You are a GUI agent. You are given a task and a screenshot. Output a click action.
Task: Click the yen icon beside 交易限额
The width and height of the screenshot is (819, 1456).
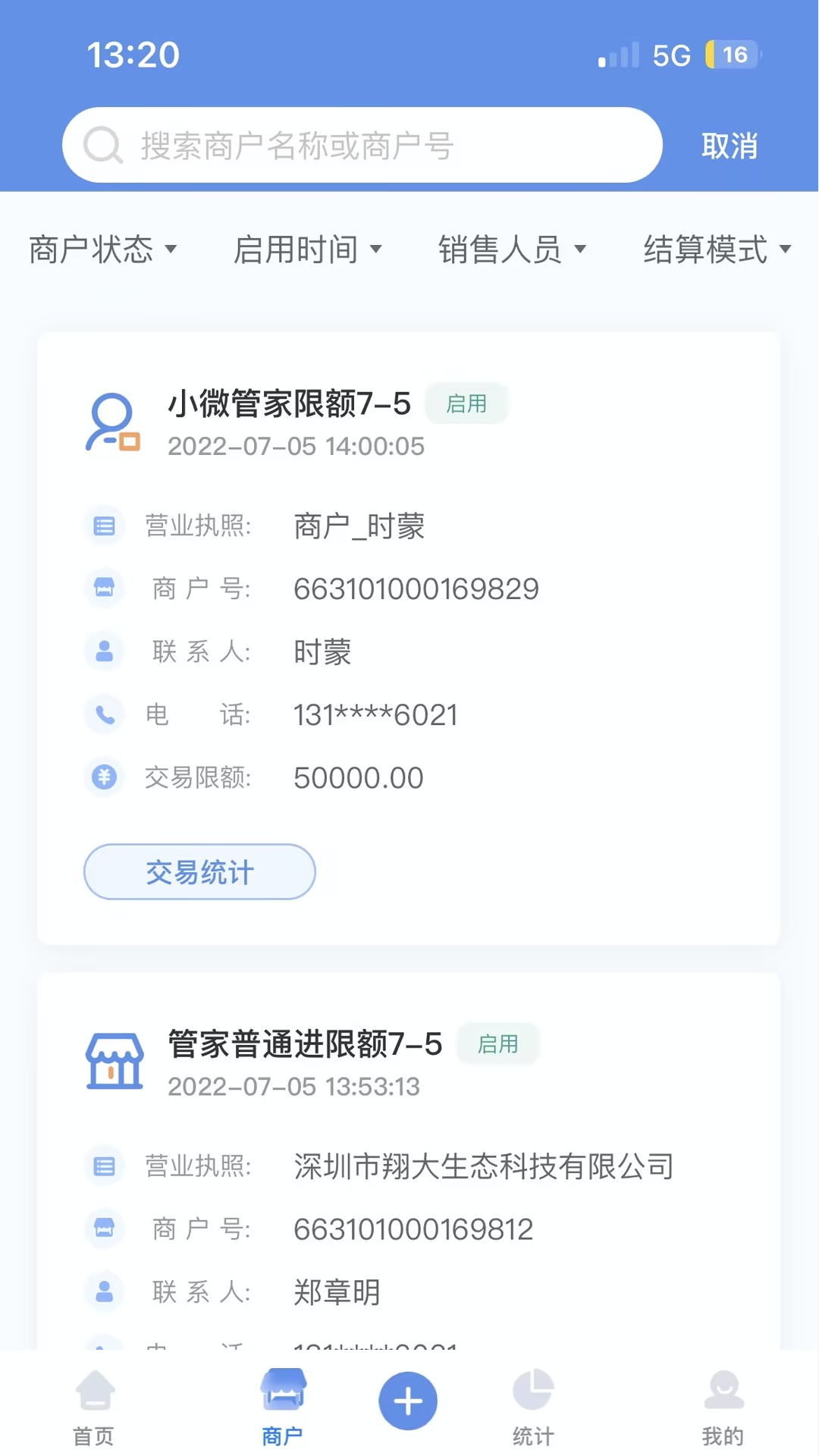coord(104,777)
